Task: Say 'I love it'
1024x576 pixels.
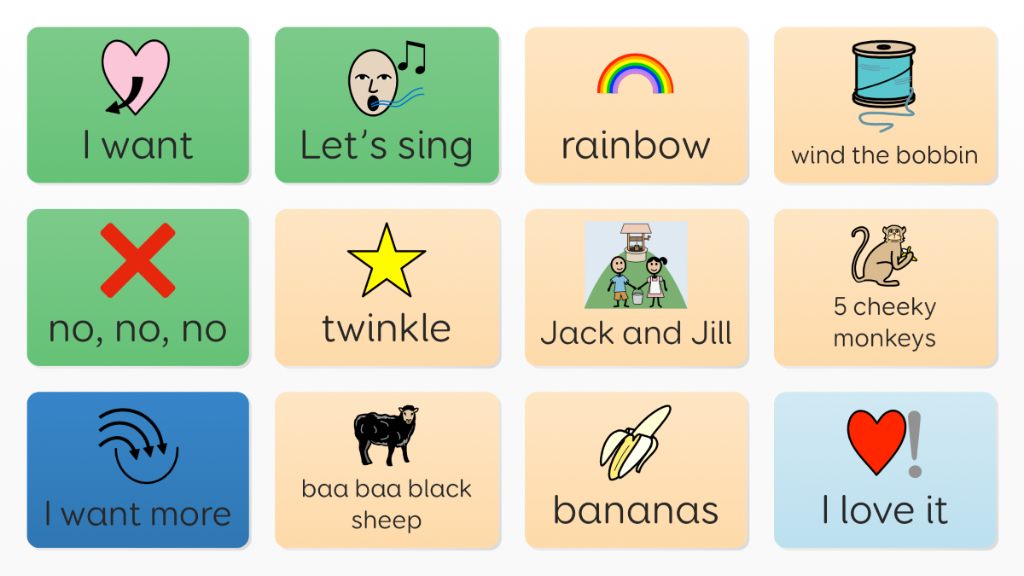Action: [885, 470]
